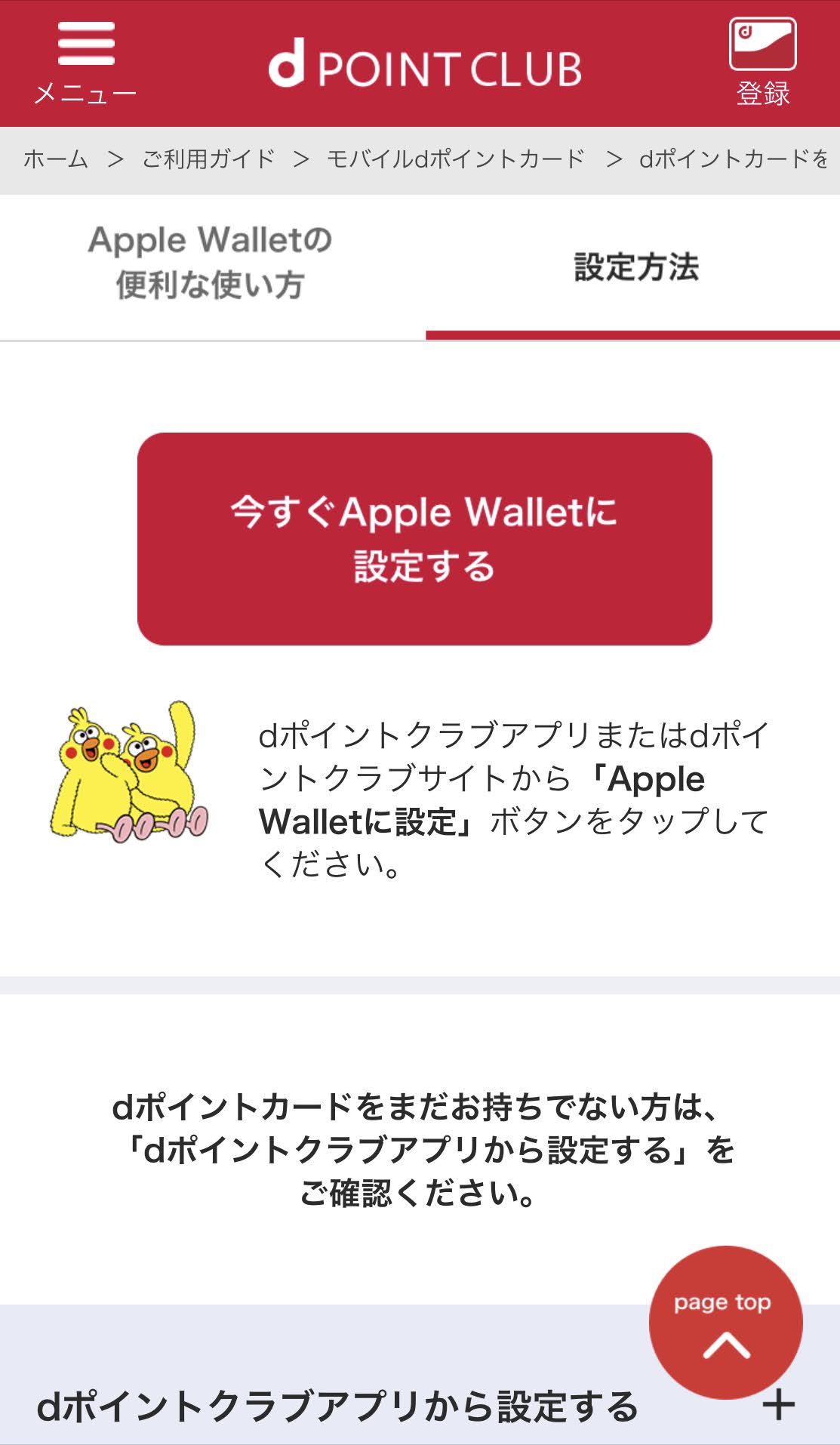Tap the d POINT CLUB header logo

tap(425, 66)
